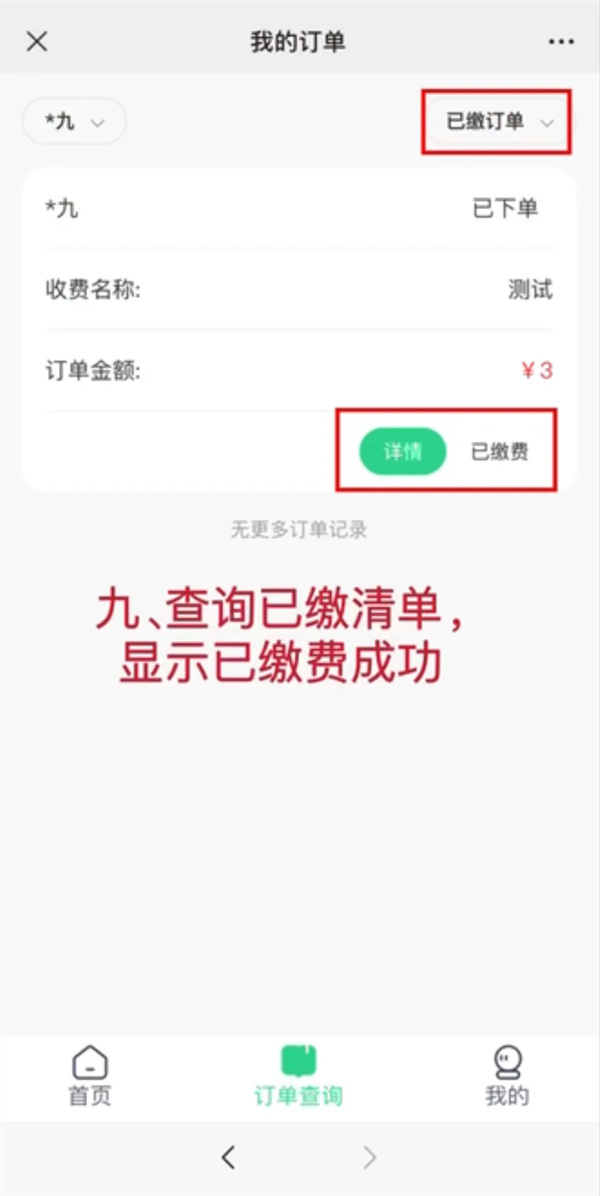Select the 订单查询 tab

[299, 1075]
